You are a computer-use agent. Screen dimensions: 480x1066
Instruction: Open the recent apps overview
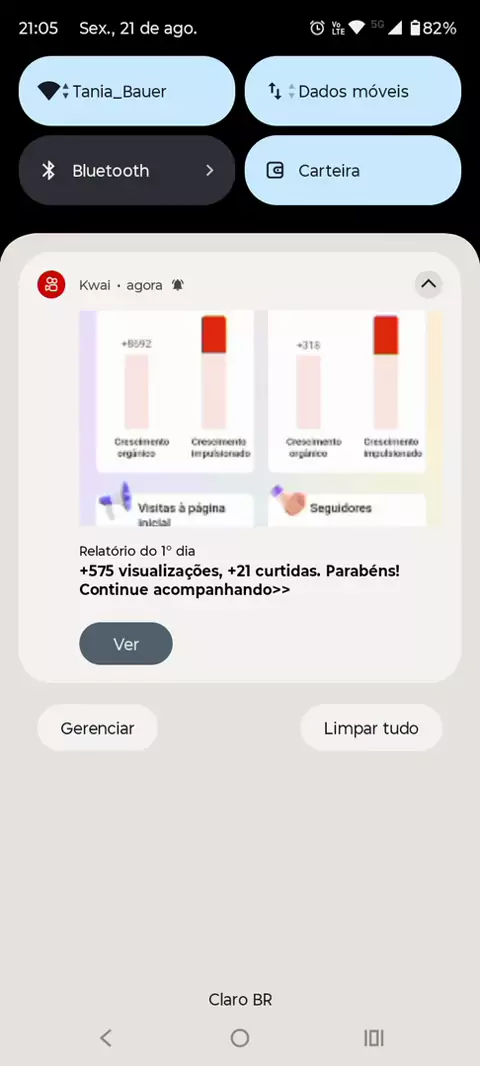[374, 1037]
